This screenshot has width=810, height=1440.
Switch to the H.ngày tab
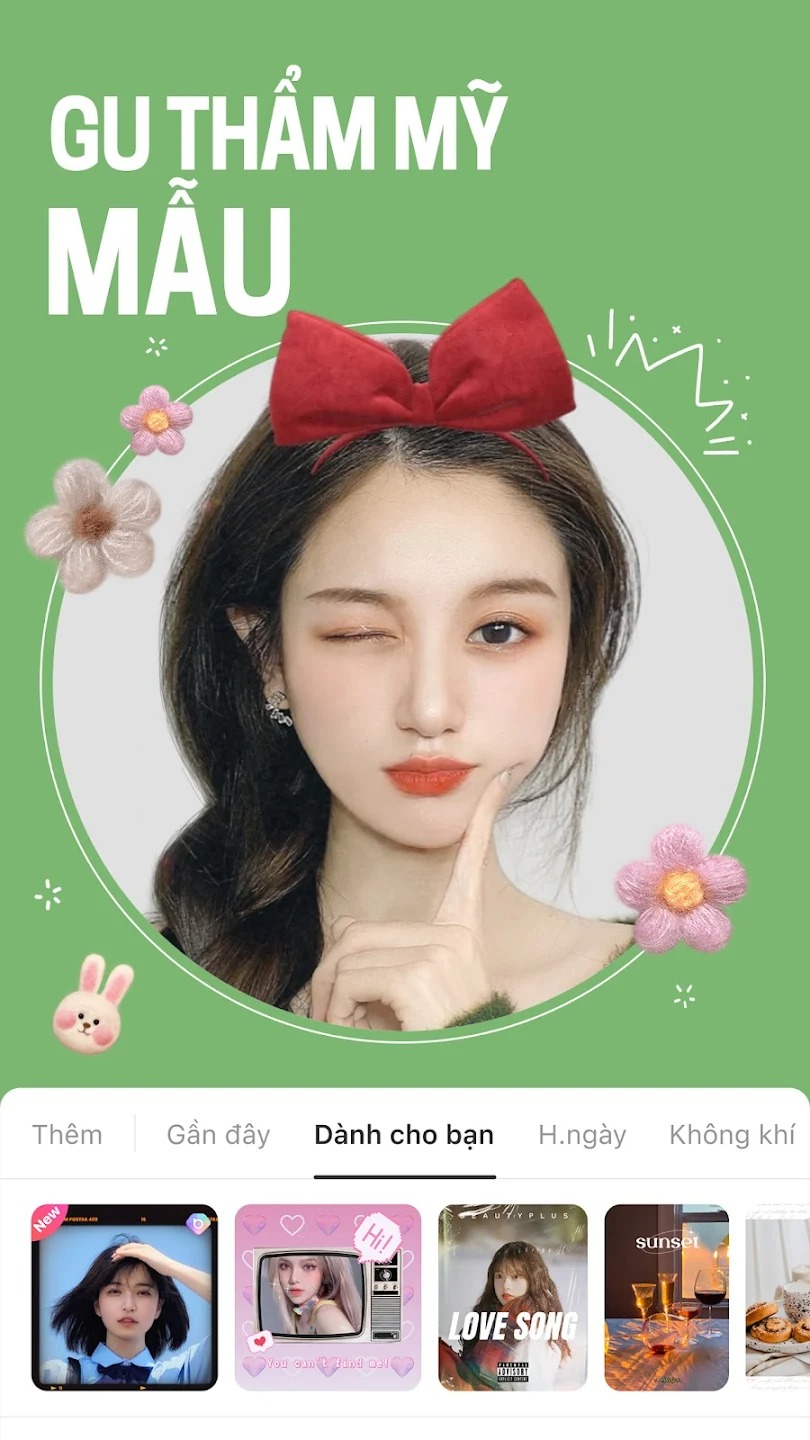click(x=582, y=1135)
